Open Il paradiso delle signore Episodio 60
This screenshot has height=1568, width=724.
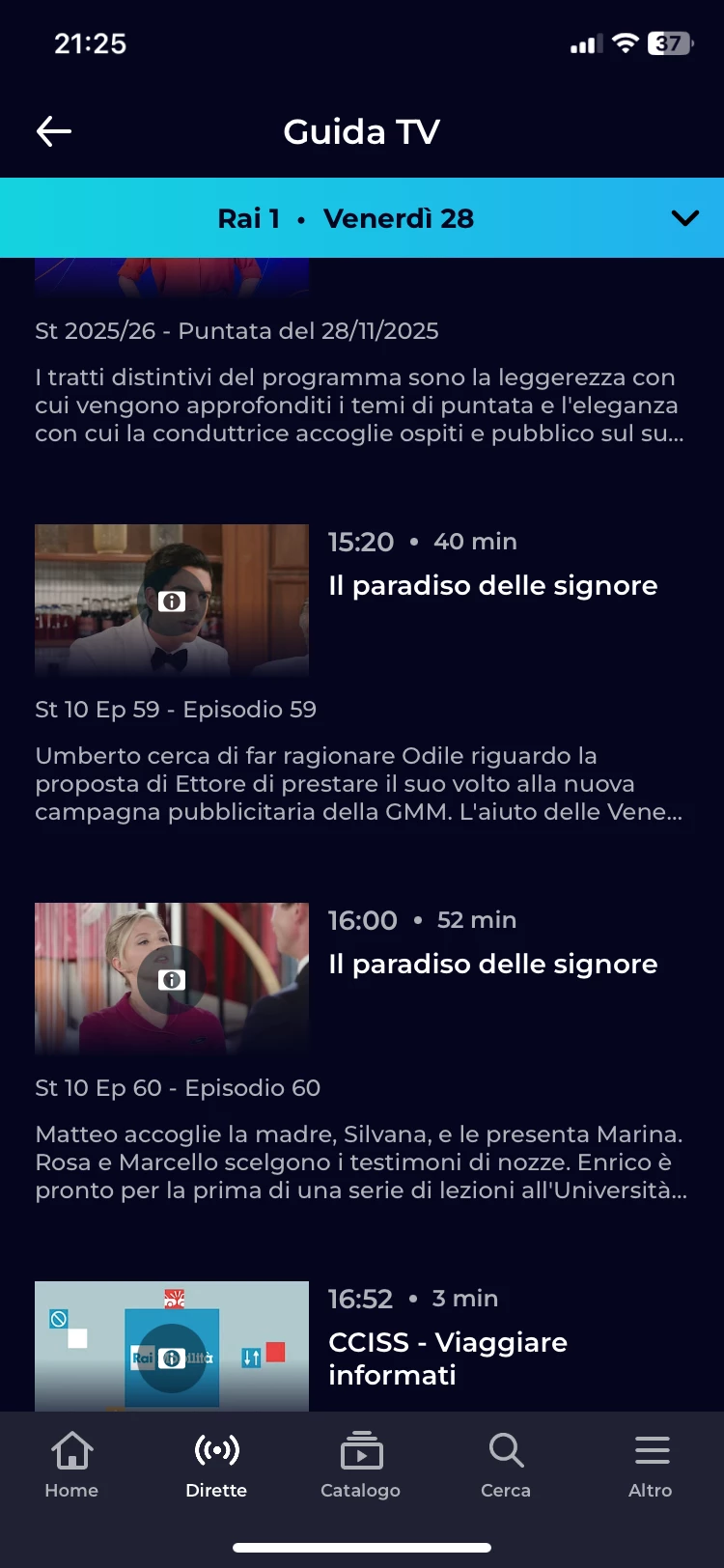(x=492, y=964)
